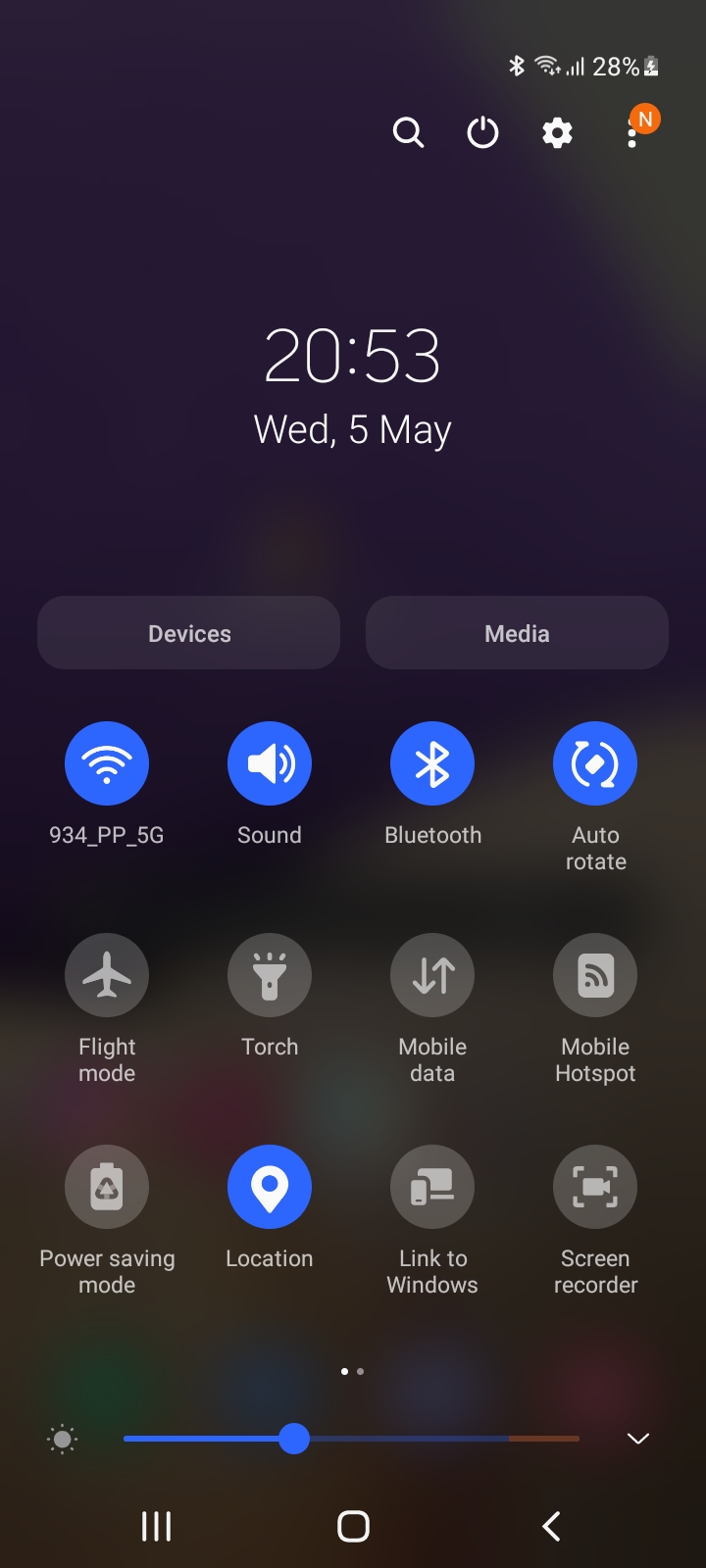Image resolution: width=706 pixels, height=1568 pixels.
Task: Start the Screen recorder
Action: point(595,1187)
